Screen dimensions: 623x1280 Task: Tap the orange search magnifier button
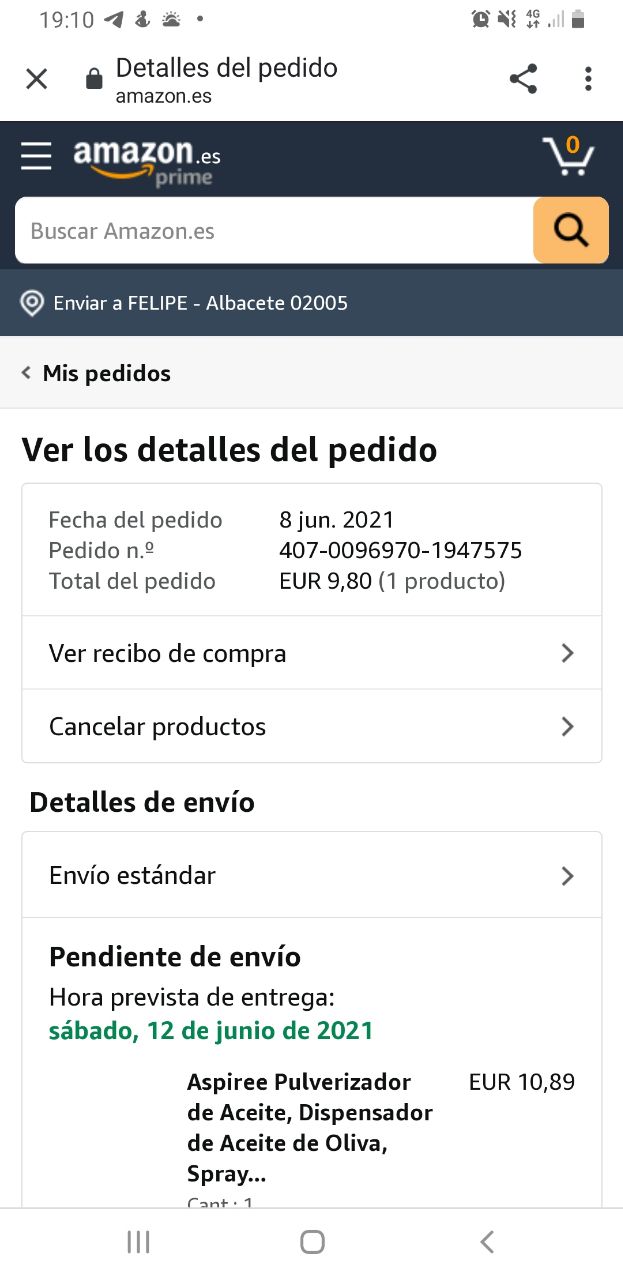tap(570, 231)
